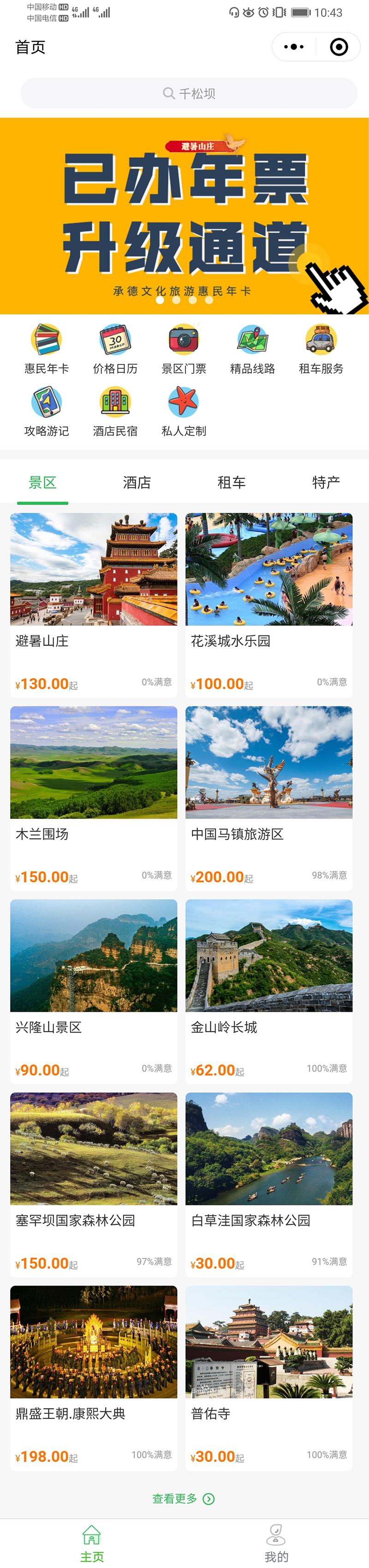The image size is (369, 1568).
Task: Open the search box showing 千松坝
Action: [189, 93]
